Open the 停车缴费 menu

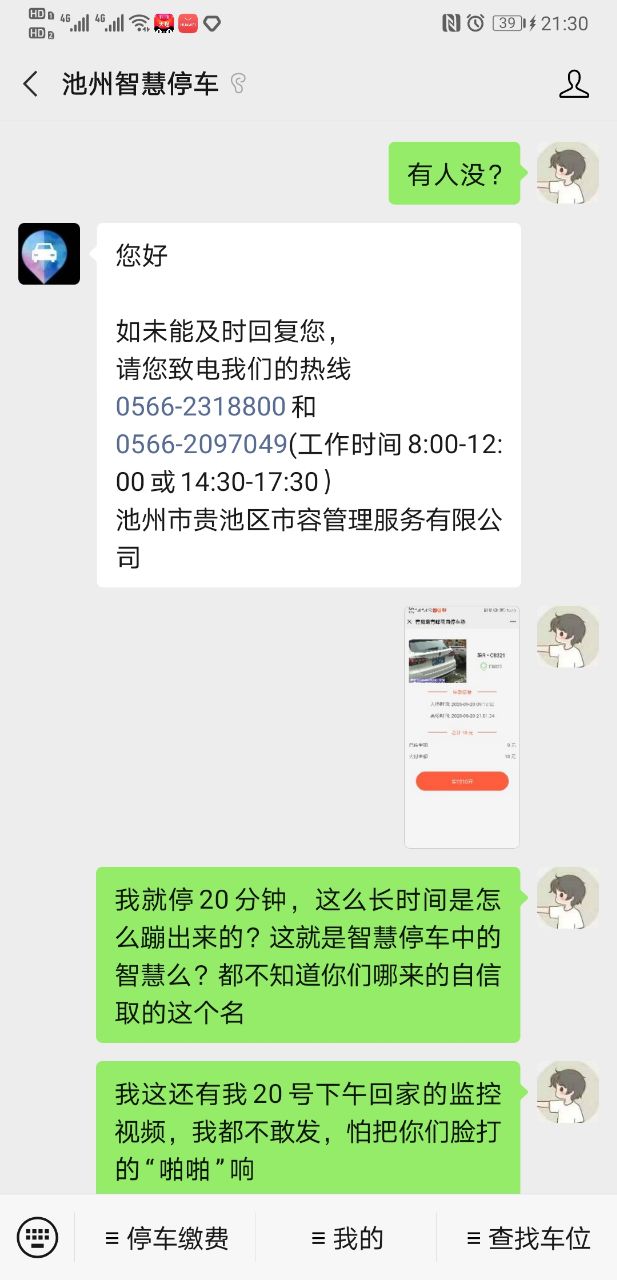167,1239
